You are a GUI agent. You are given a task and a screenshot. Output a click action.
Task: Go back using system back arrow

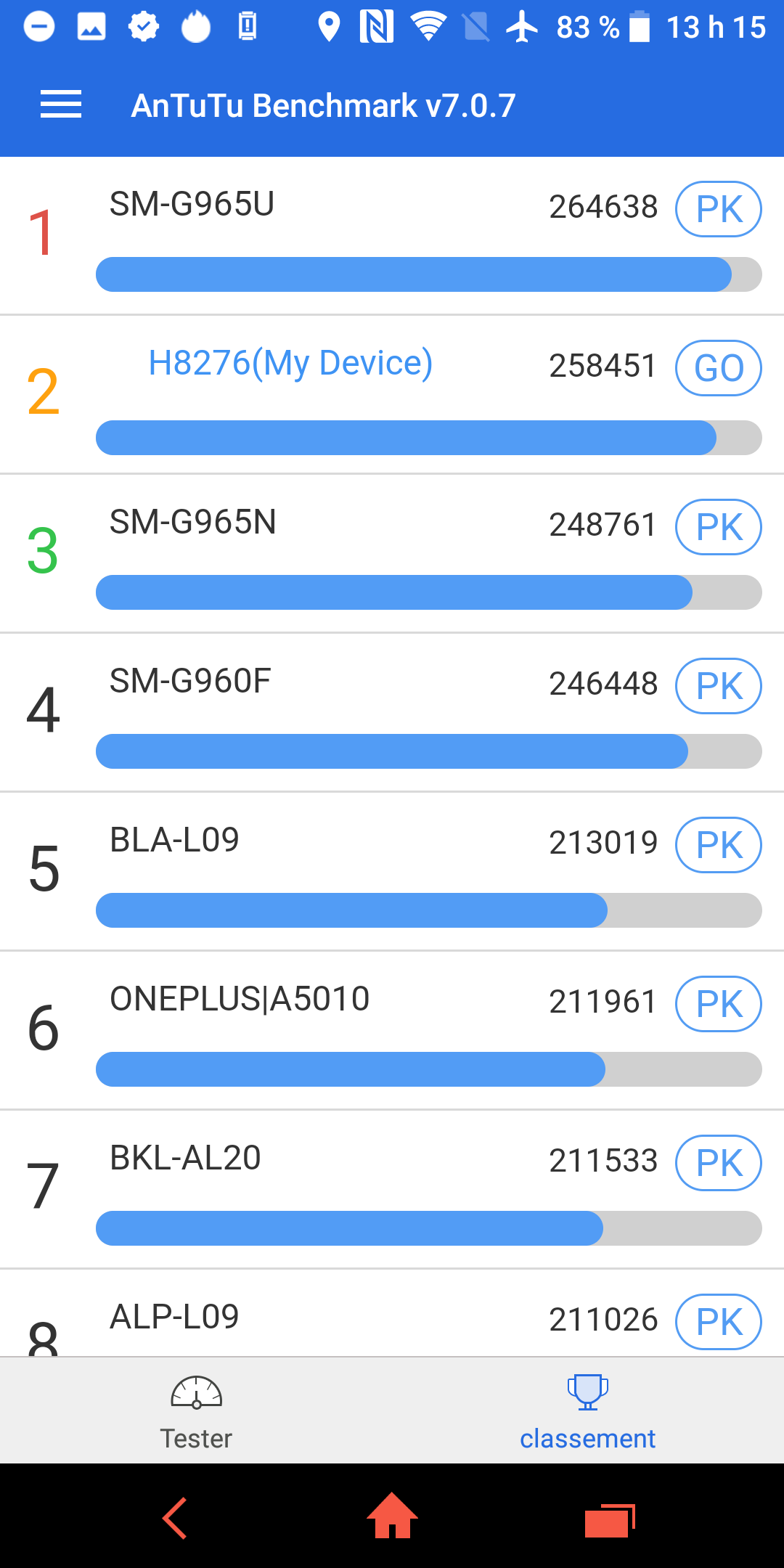coord(175,1518)
